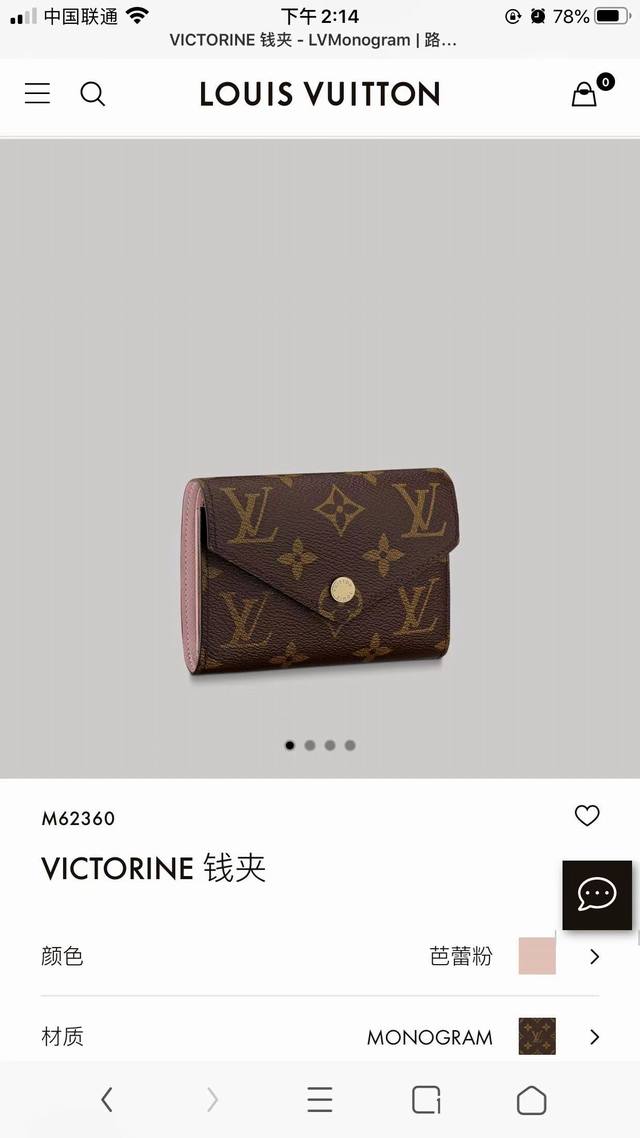
Task: Open the shopping bag
Action: click(x=584, y=94)
